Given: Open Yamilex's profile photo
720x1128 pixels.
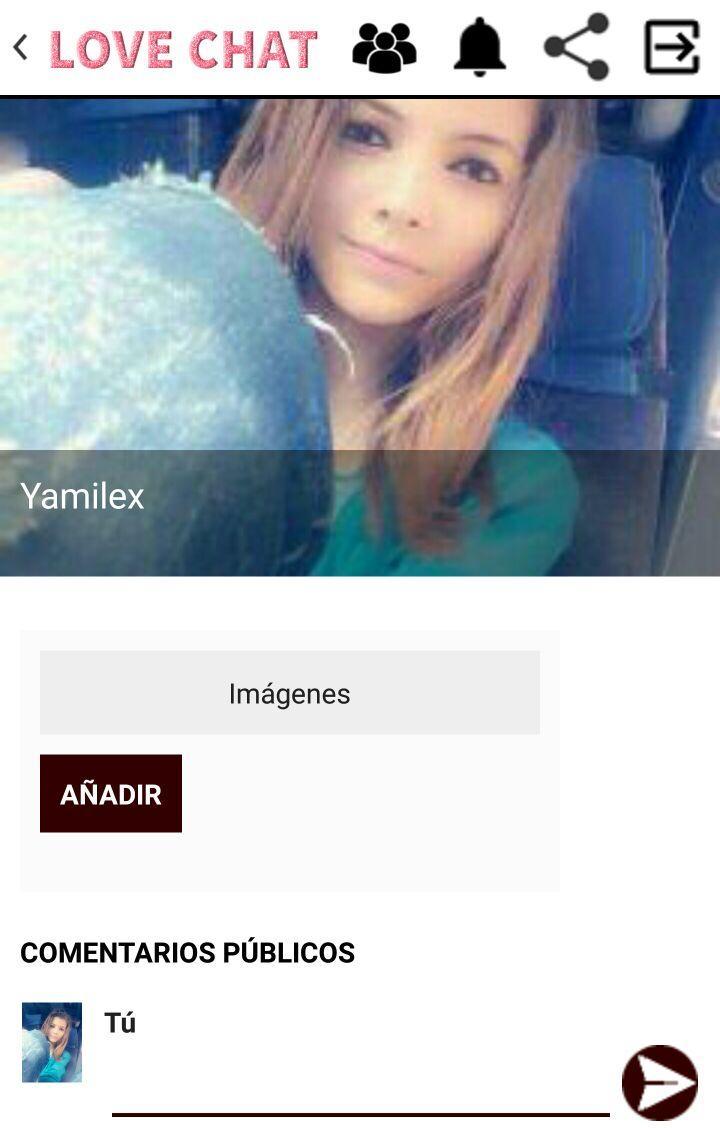Looking at the screenshot, I should click(360, 300).
